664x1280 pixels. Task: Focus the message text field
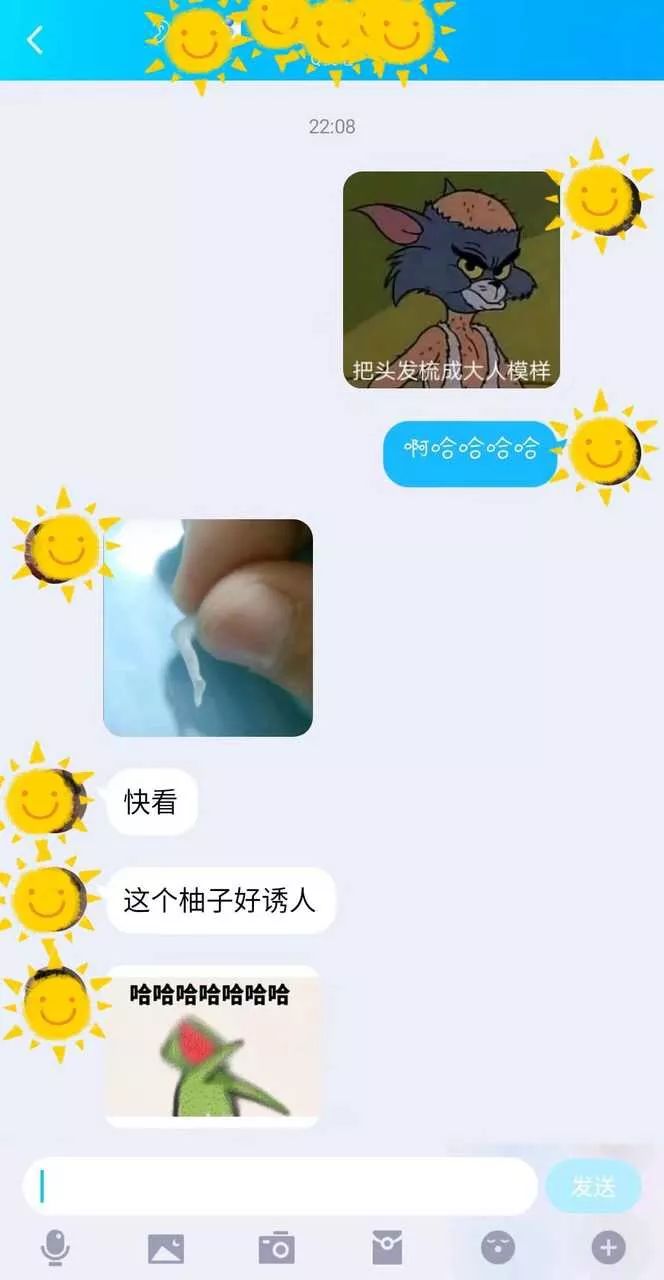280,1187
